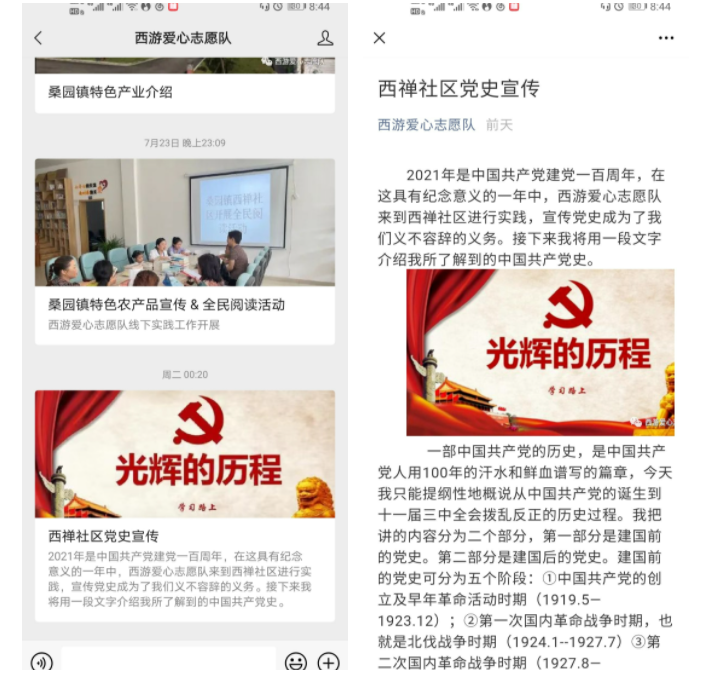Image resolution: width=707 pixels, height=676 pixels.
Task: Focus the message text field
Action: pyautogui.click(x=168, y=661)
